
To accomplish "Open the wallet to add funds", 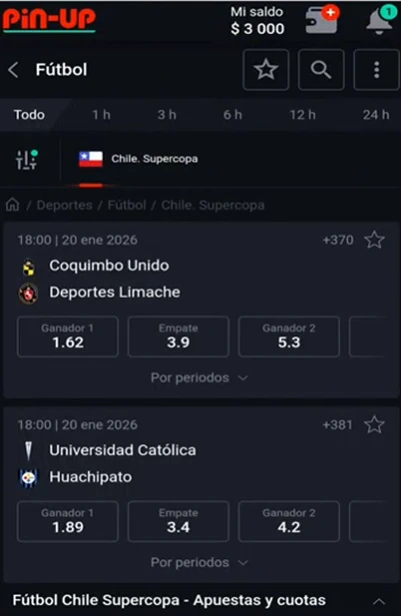I will [x=322, y=20].
